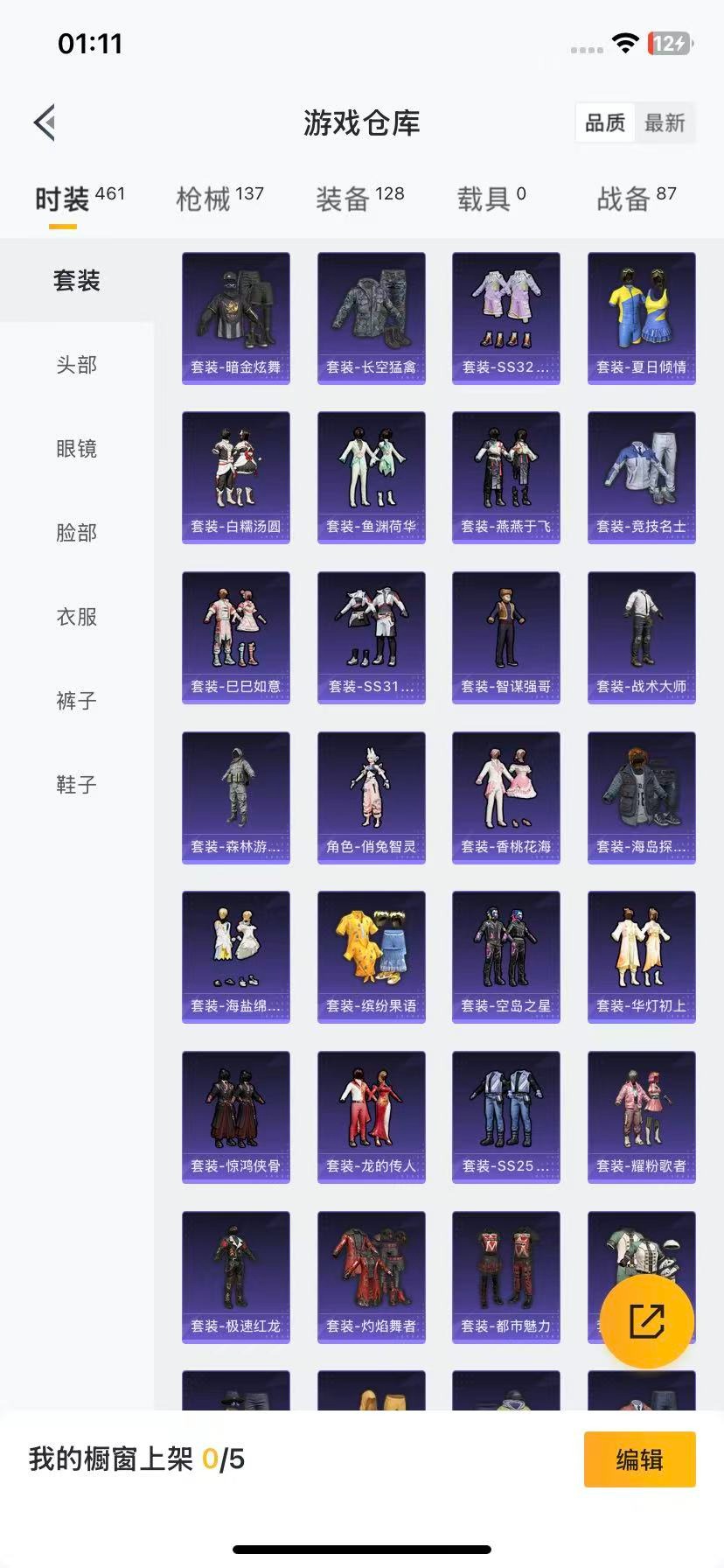Select the 角色-俏兔智灵 character icon
Image resolution: width=724 pixels, height=1568 pixels.
pos(371,796)
